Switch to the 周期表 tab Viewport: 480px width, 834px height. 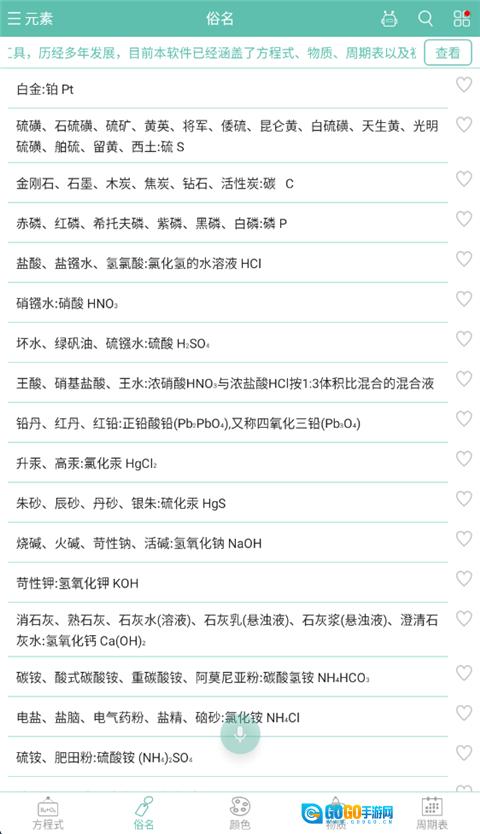[x=432, y=814]
